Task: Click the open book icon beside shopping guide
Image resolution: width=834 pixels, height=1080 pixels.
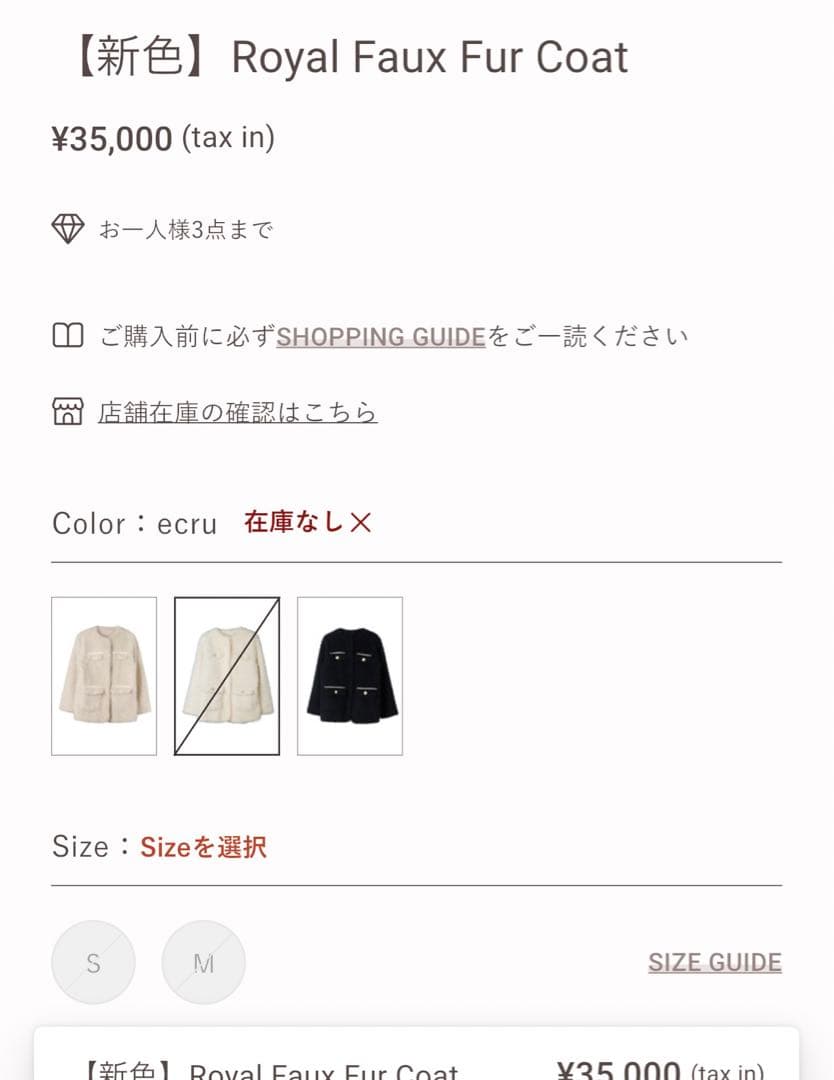Action: (68, 335)
